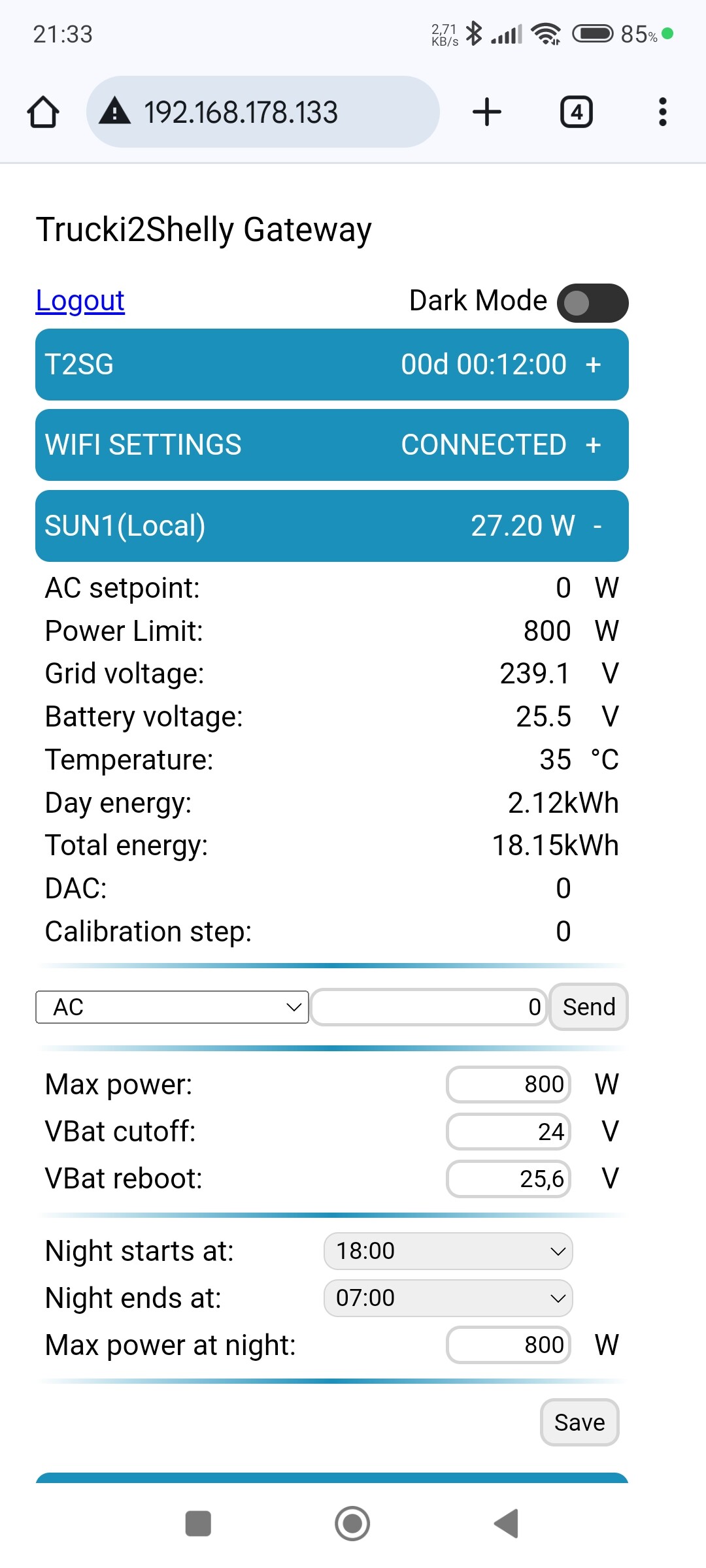Tap the Send button
Image resolution: width=706 pixels, height=1568 pixels.
coord(588,1007)
